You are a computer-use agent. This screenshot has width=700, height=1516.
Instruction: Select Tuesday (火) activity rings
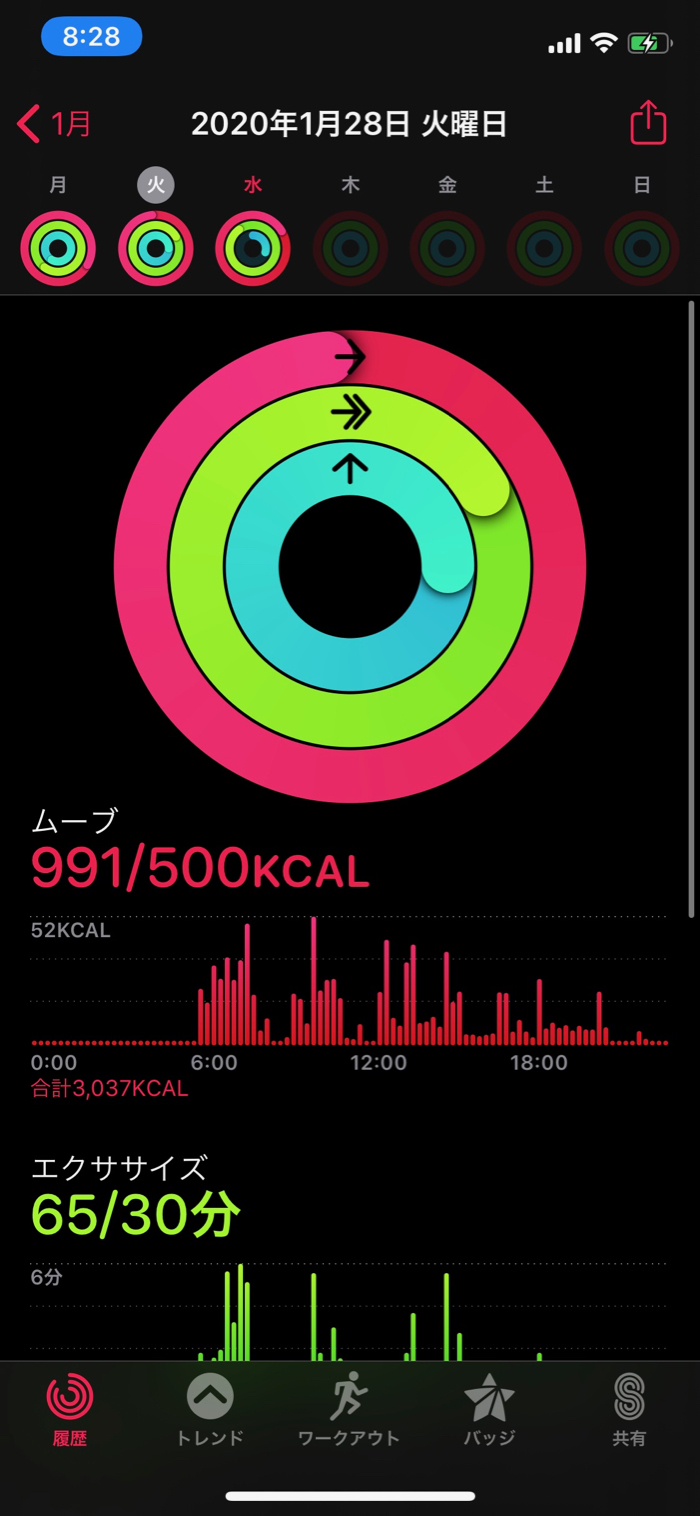click(x=156, y=248)
